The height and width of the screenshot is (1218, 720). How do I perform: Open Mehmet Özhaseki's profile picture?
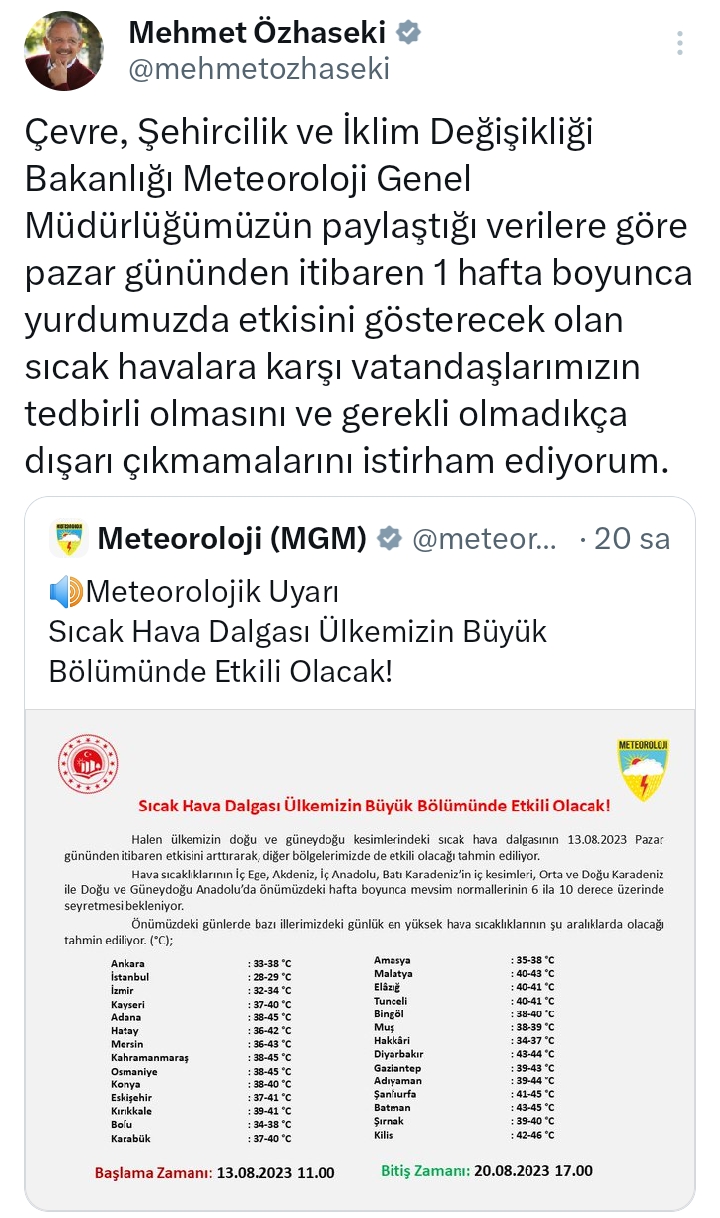[64, 52]
